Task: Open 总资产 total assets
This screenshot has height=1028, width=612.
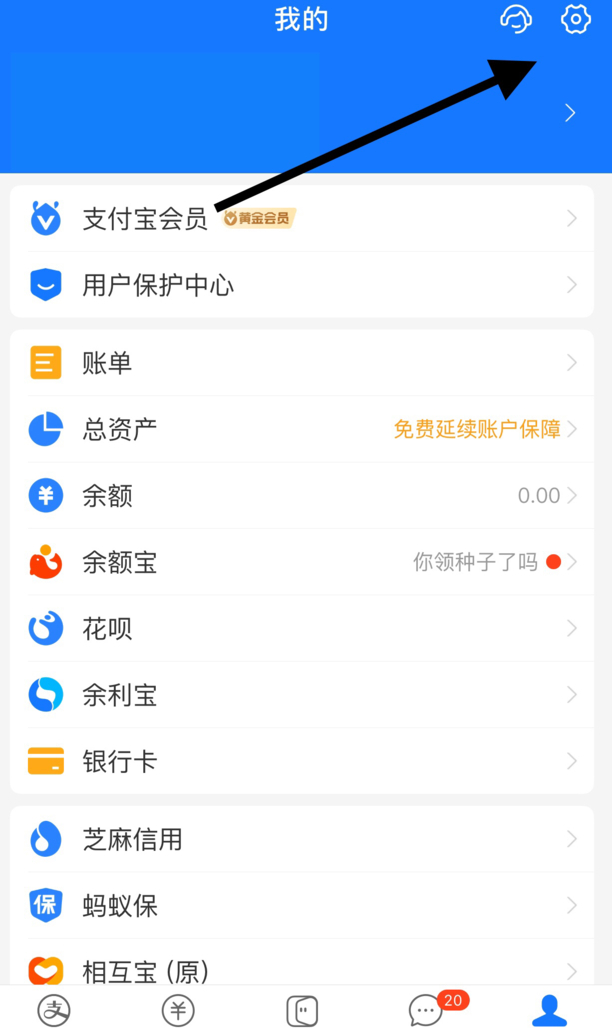Action: point(302,429)
